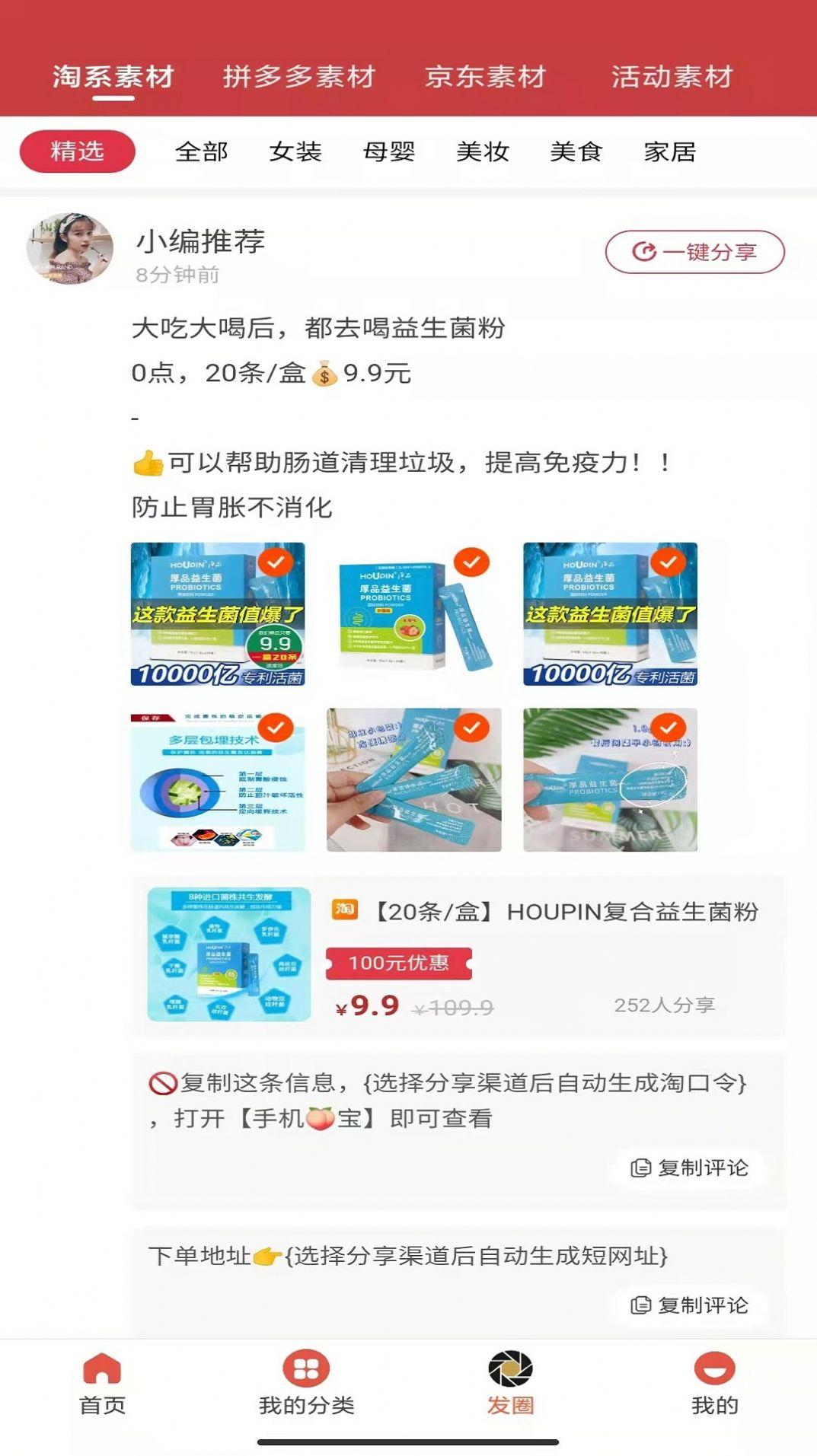Filter by 女装 category

[x=295, y=151]
